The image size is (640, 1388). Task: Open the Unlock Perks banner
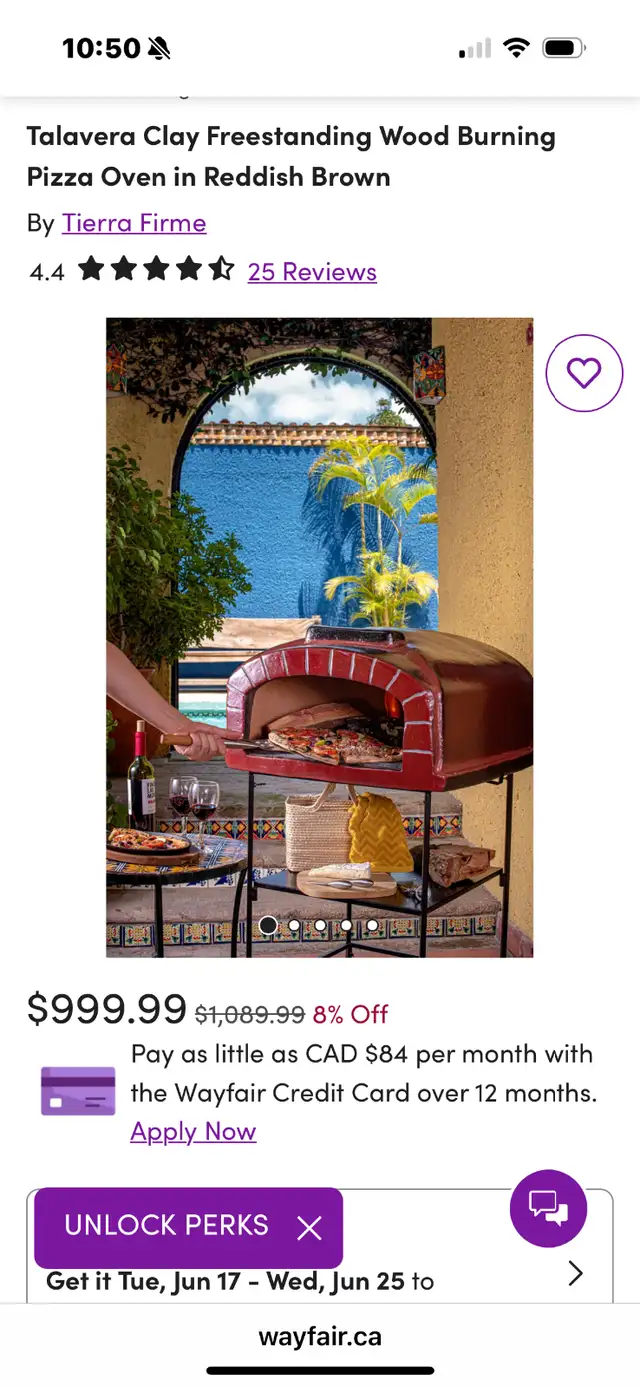167,1226
